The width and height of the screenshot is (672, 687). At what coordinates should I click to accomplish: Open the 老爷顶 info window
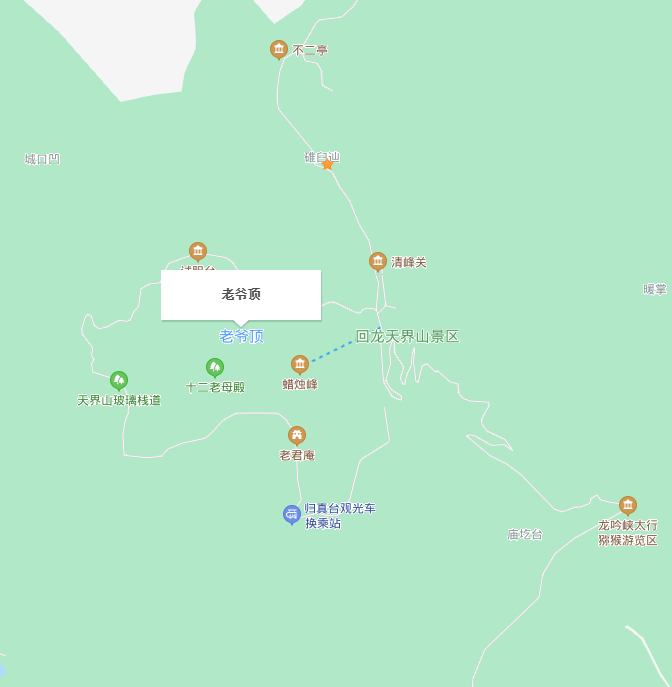(241, 295)
